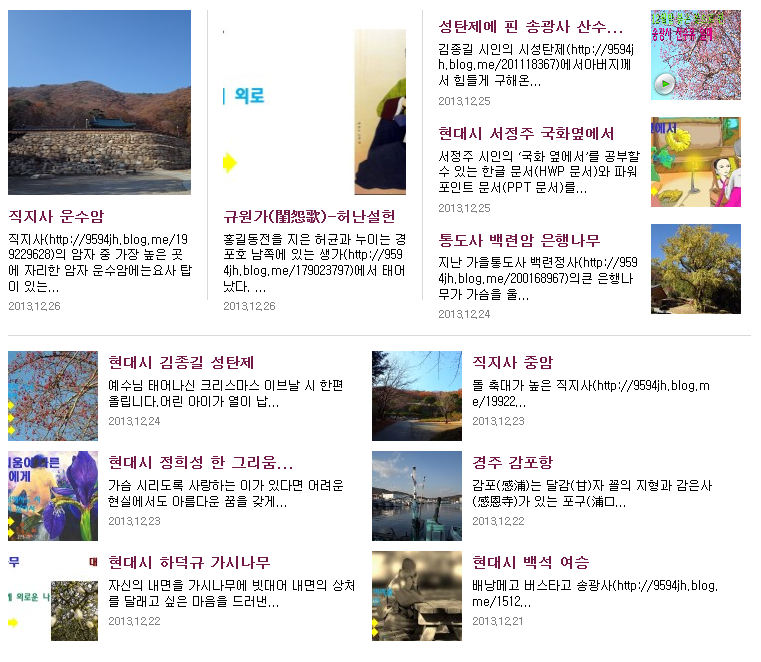This screenshot has height=662, width=761.
Task: Open the 현대시 정희성 한 그리움 post
Action: point(200,462)
